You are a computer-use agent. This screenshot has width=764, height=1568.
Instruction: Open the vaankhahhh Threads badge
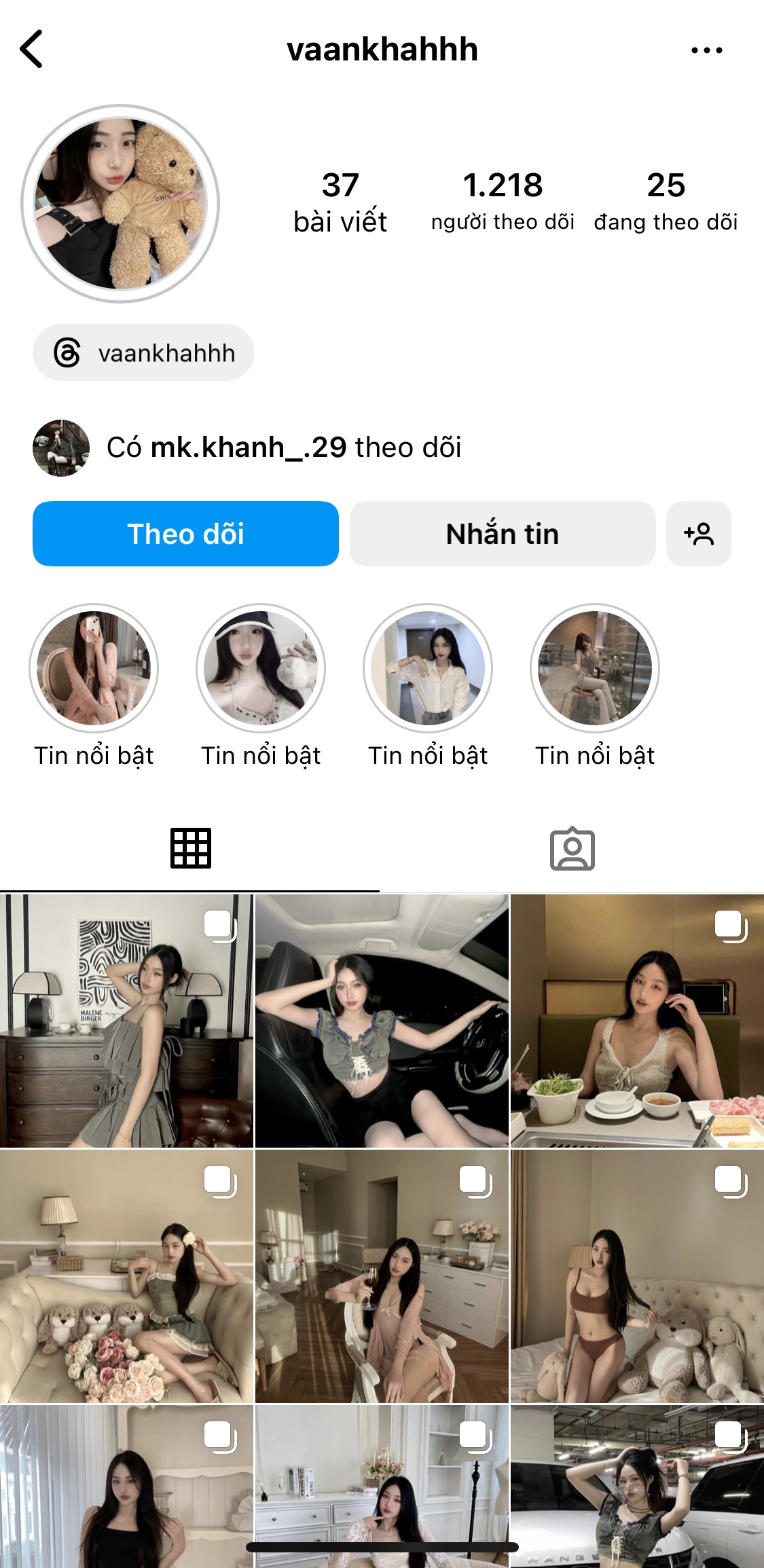[x=144, y=353]
